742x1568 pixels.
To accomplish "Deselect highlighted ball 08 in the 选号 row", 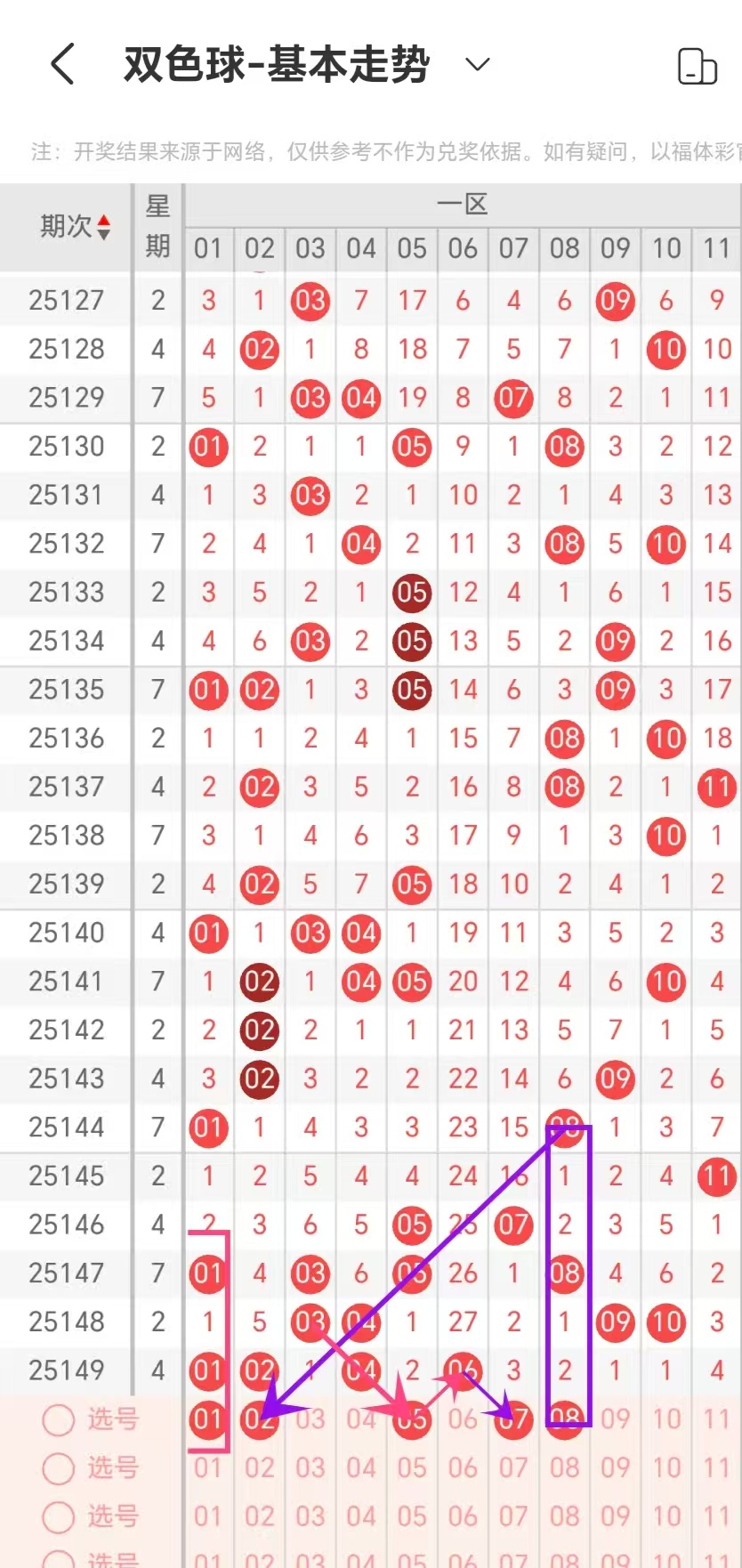I will pyautogui.click(x=565, y=1418).
